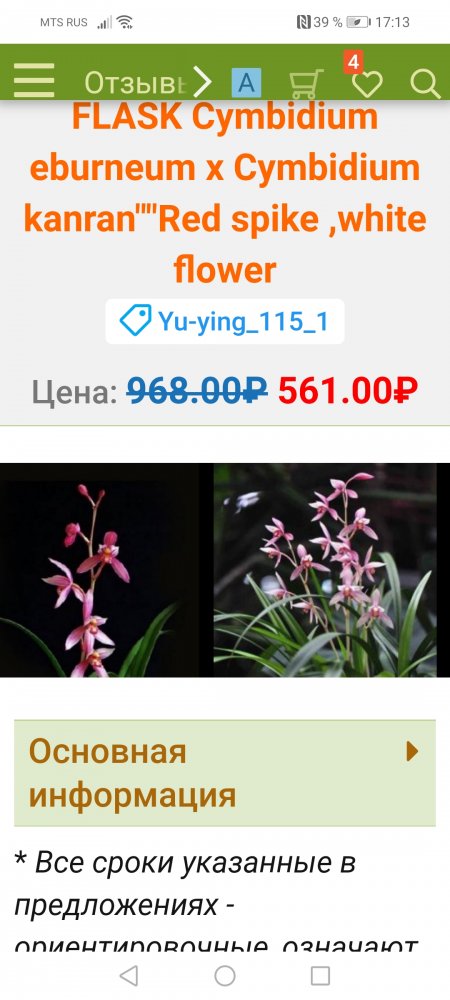View the second orchid photo with leaves

click(x=325, y=570)
